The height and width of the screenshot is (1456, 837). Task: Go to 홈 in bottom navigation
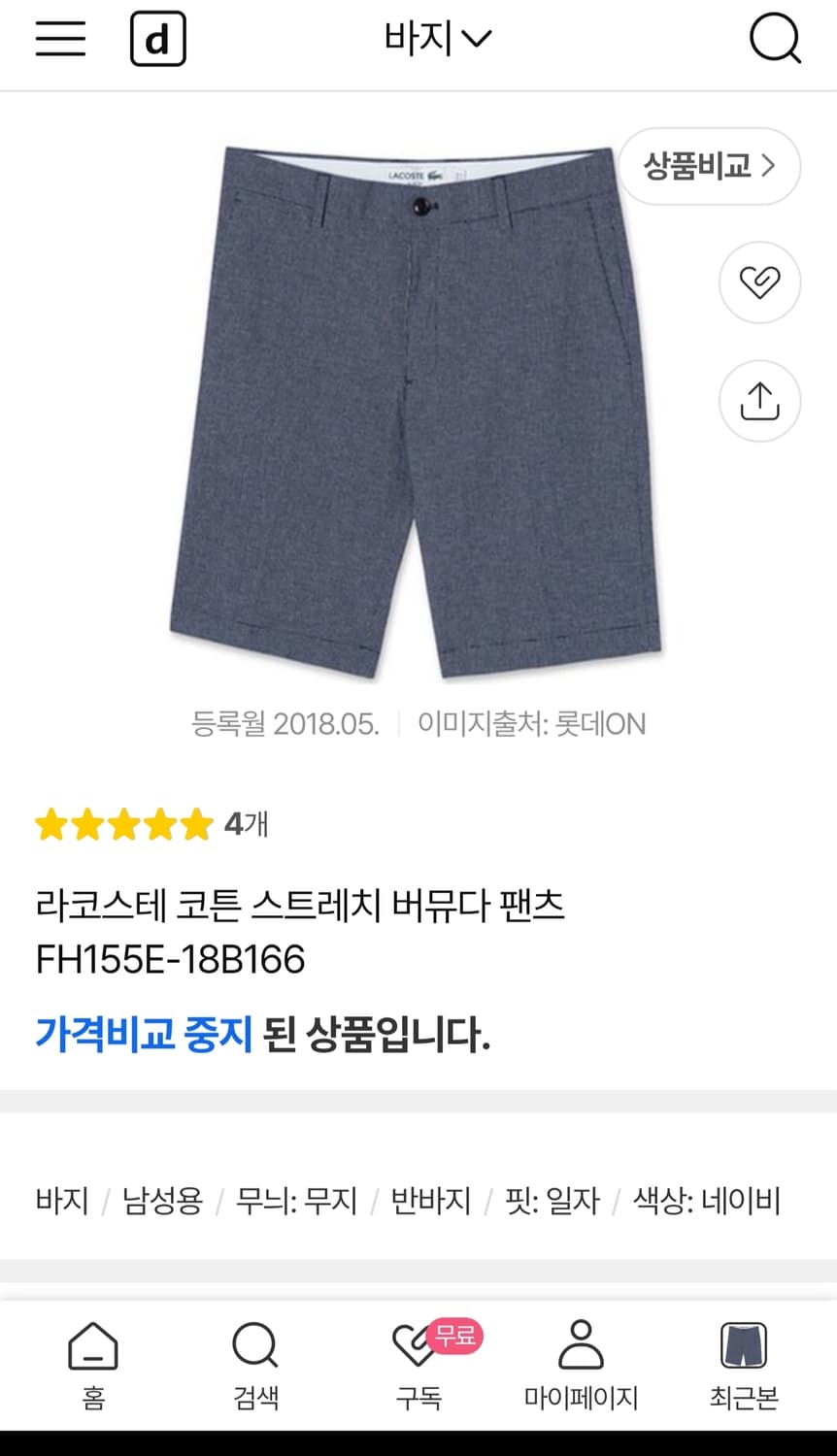[92, 1364]
